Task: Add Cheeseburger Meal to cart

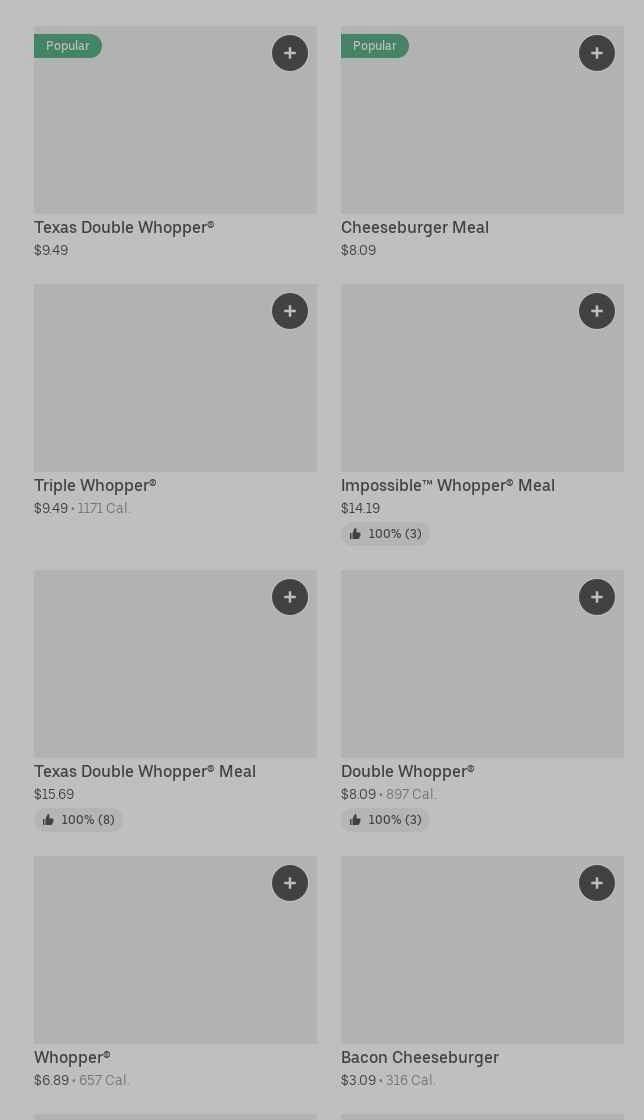Action: pos(597,53)
